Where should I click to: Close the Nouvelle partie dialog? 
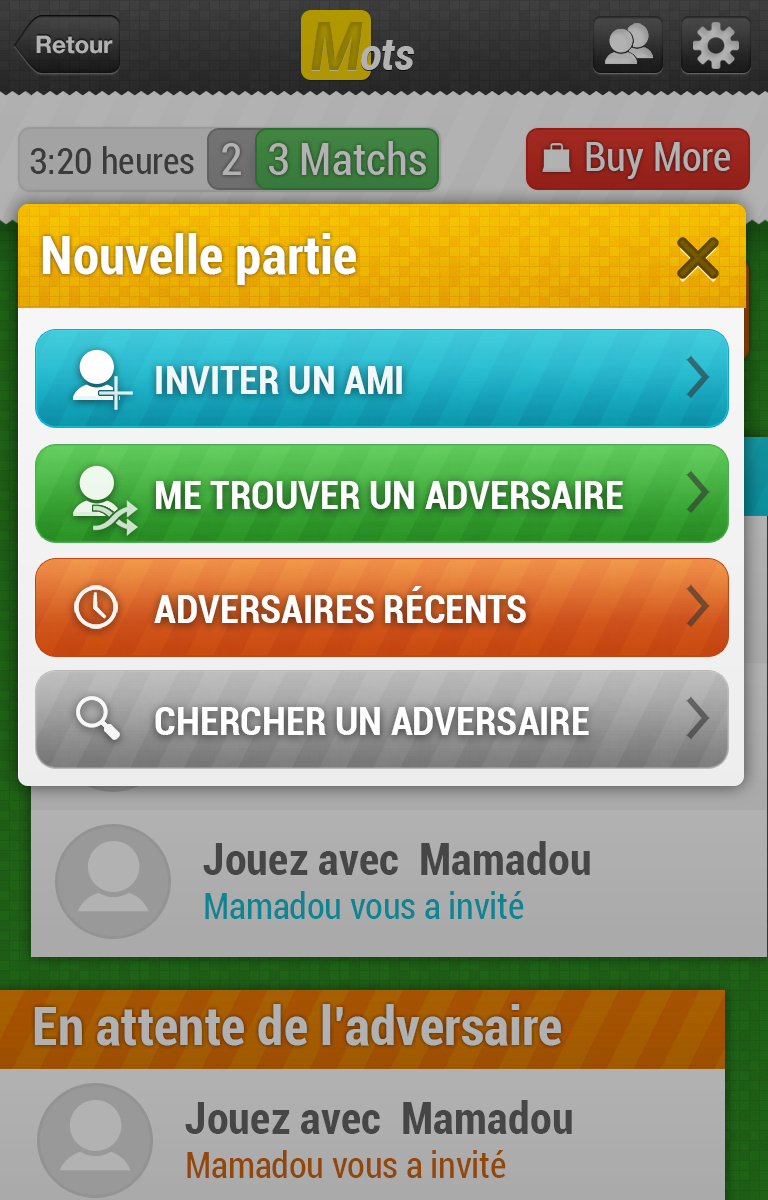coord(697,259)
